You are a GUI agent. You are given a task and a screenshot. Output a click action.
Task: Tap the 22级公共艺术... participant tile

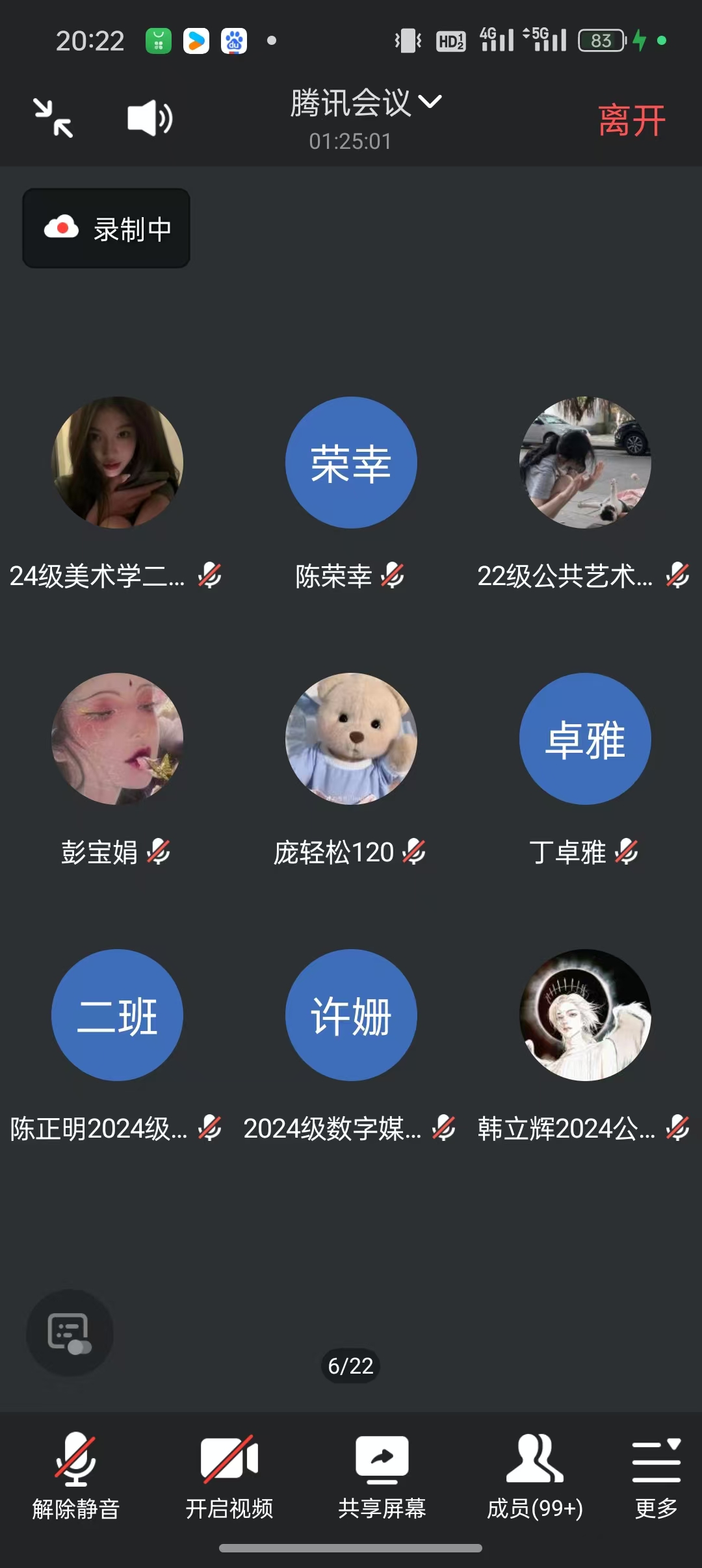point(585,463)
